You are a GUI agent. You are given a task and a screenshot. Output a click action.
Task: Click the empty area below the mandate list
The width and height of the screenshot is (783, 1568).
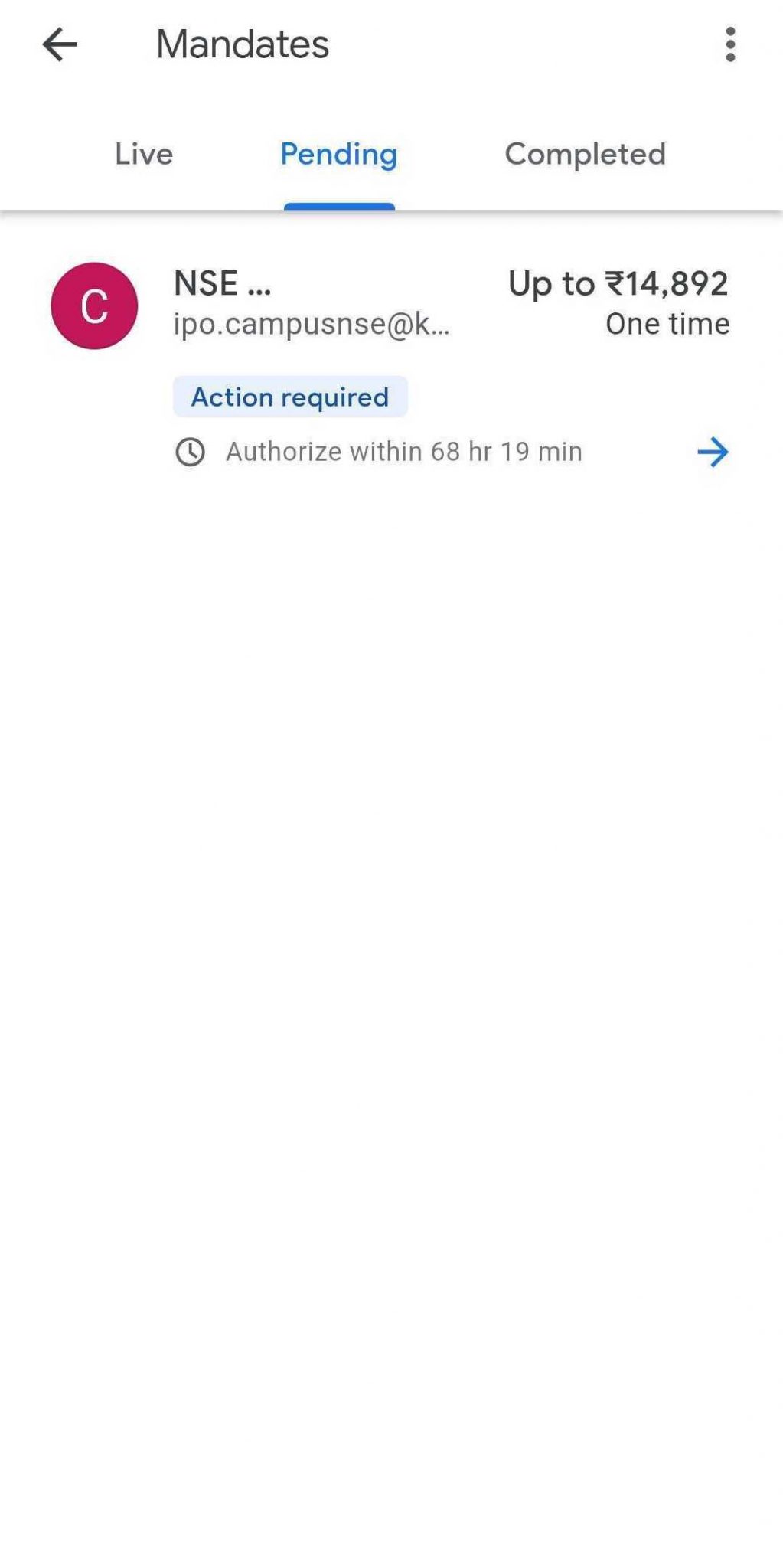(391, 919)
